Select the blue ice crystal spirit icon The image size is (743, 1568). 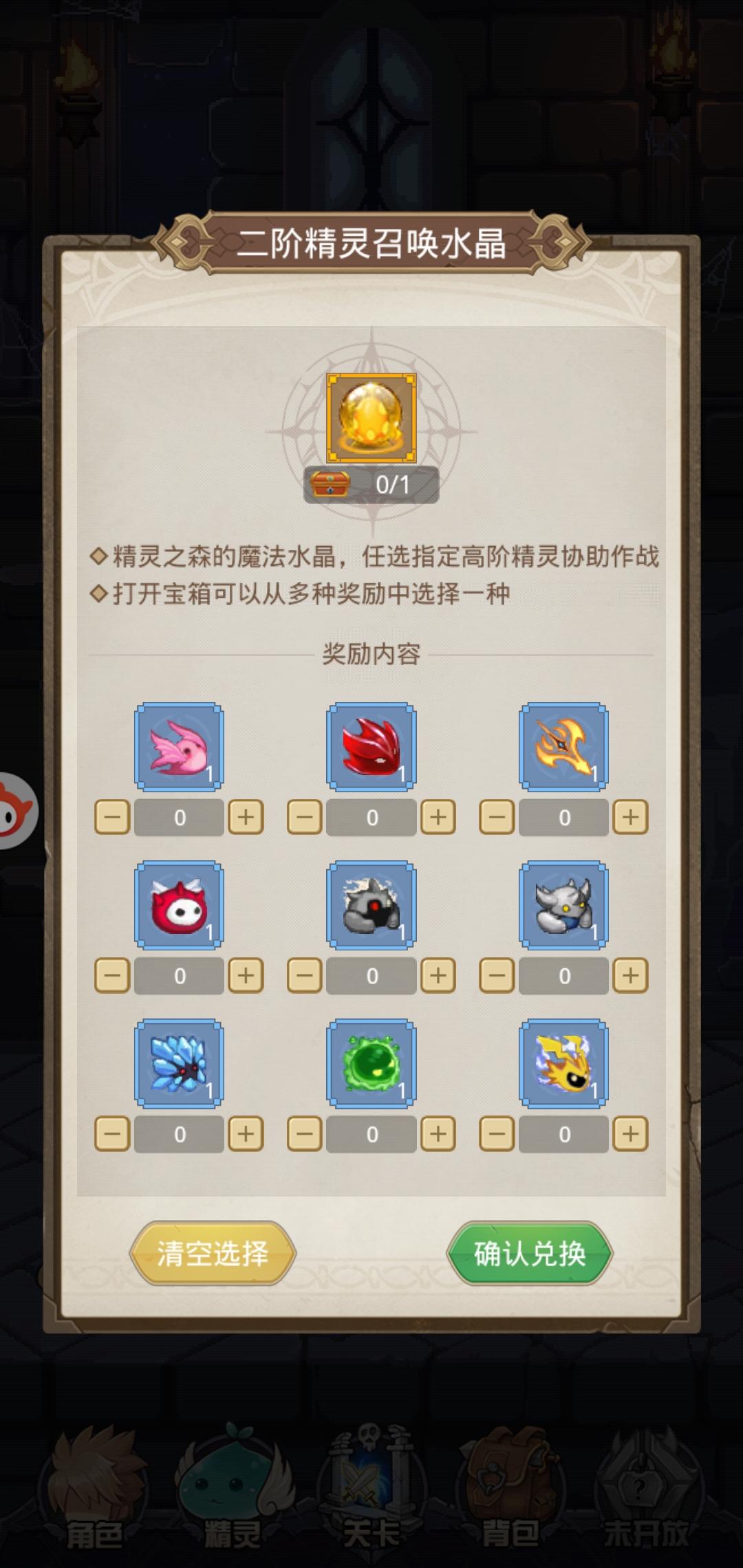pyautogui.click(x=179, y=1063)
